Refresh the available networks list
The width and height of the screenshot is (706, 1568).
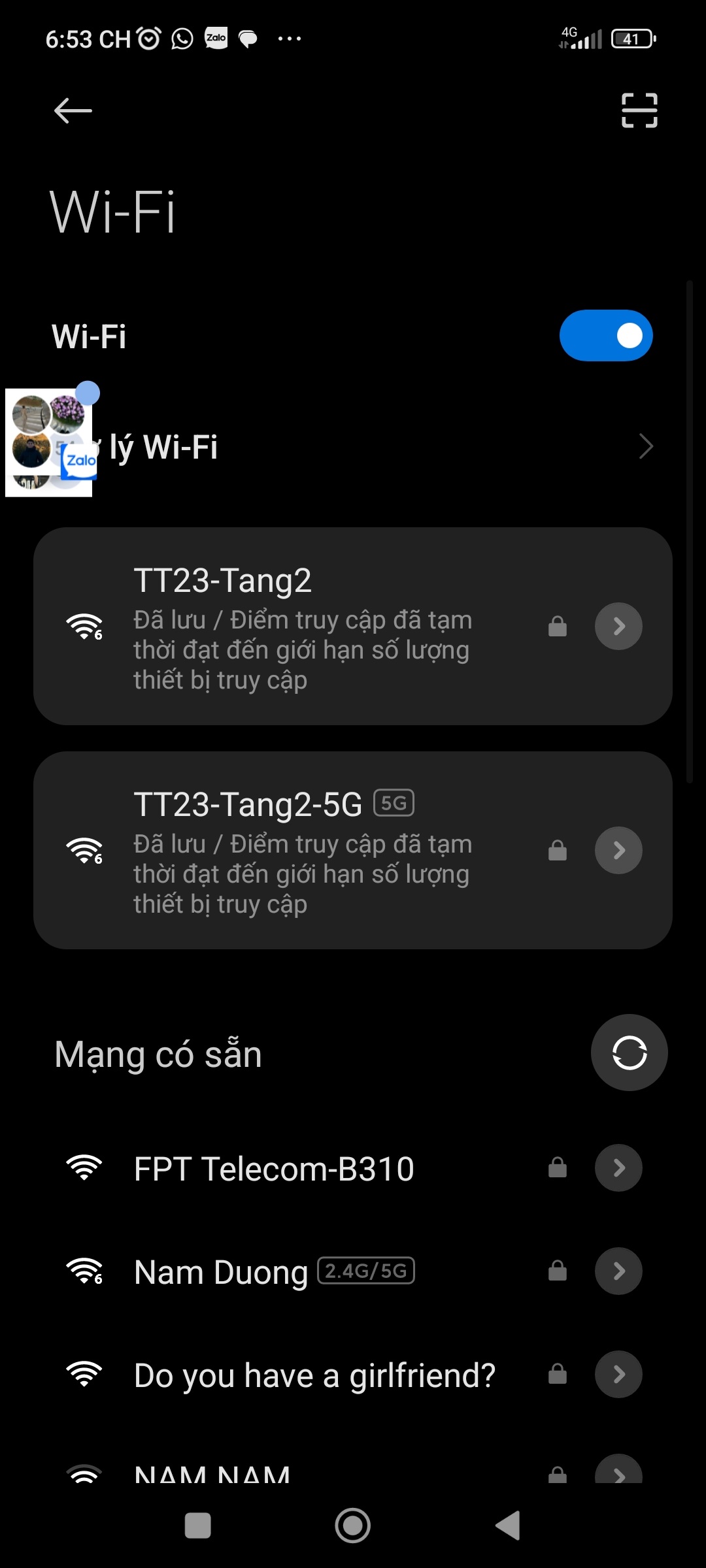[x=629, y=1053]
